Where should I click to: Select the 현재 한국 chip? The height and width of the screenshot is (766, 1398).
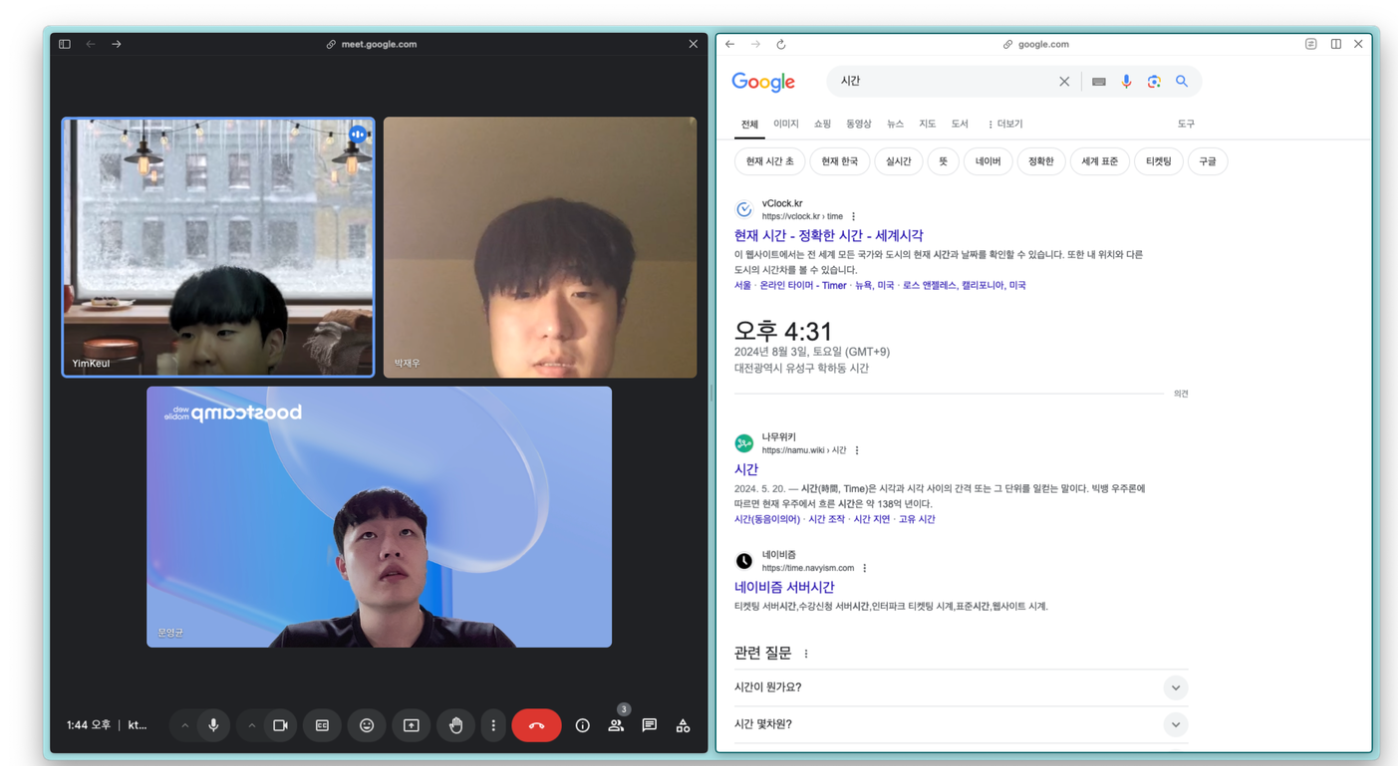(x=839, y=161)
